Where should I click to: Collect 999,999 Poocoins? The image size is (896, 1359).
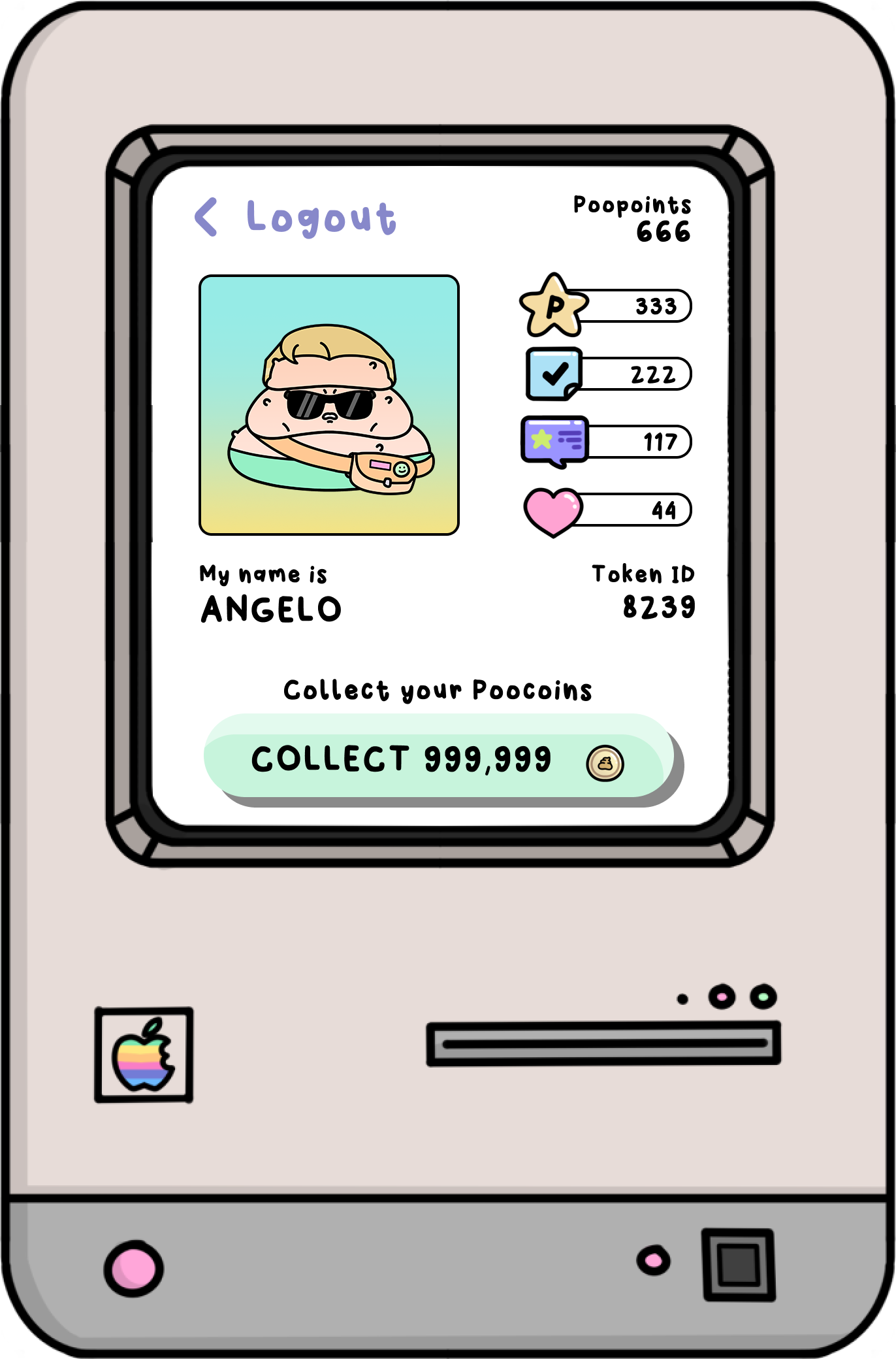[x=438, y=759]
